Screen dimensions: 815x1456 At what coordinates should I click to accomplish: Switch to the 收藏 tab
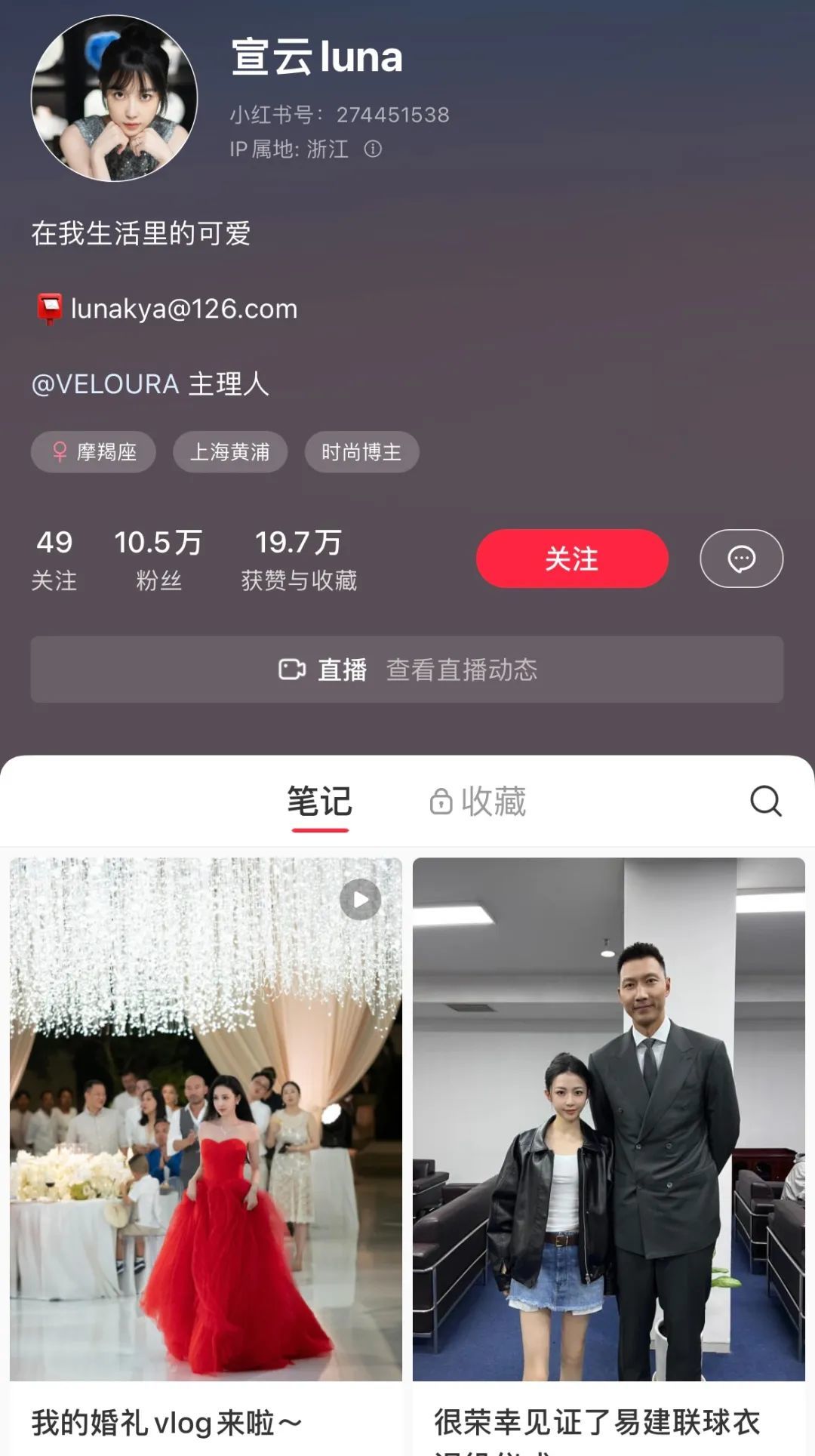click(x=478, y=802)
